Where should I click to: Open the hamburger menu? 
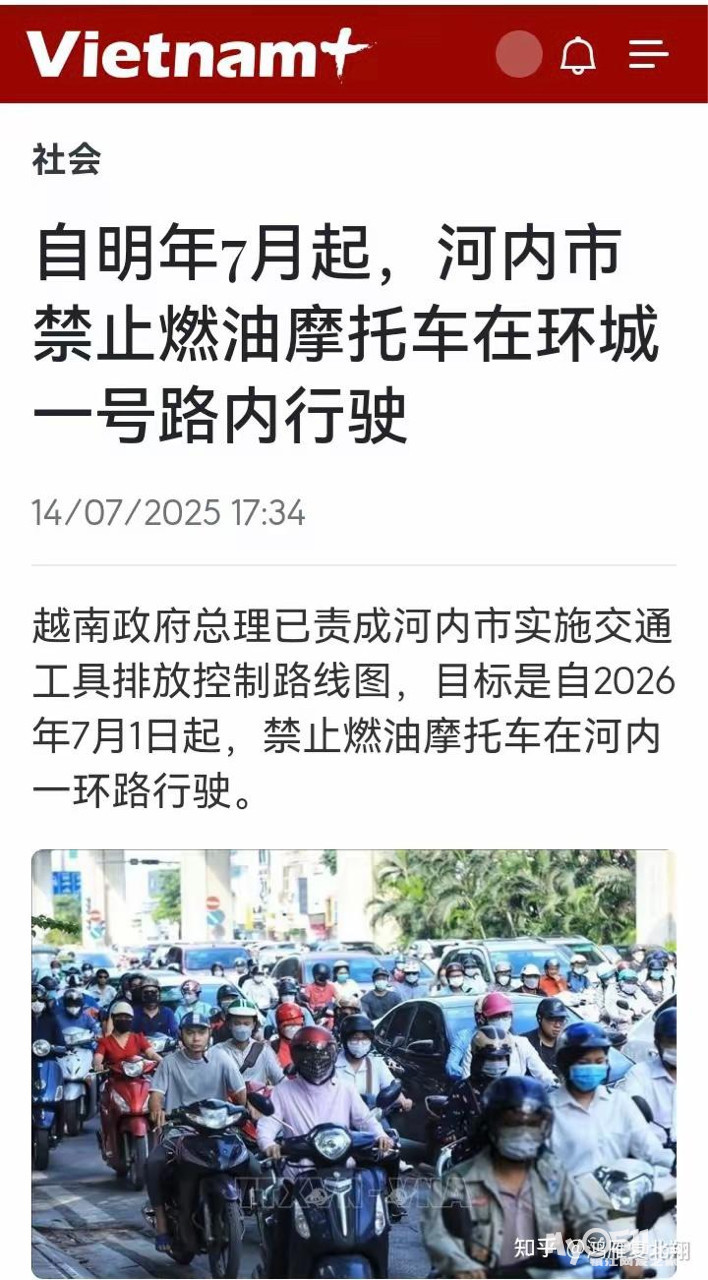point(648,55)
